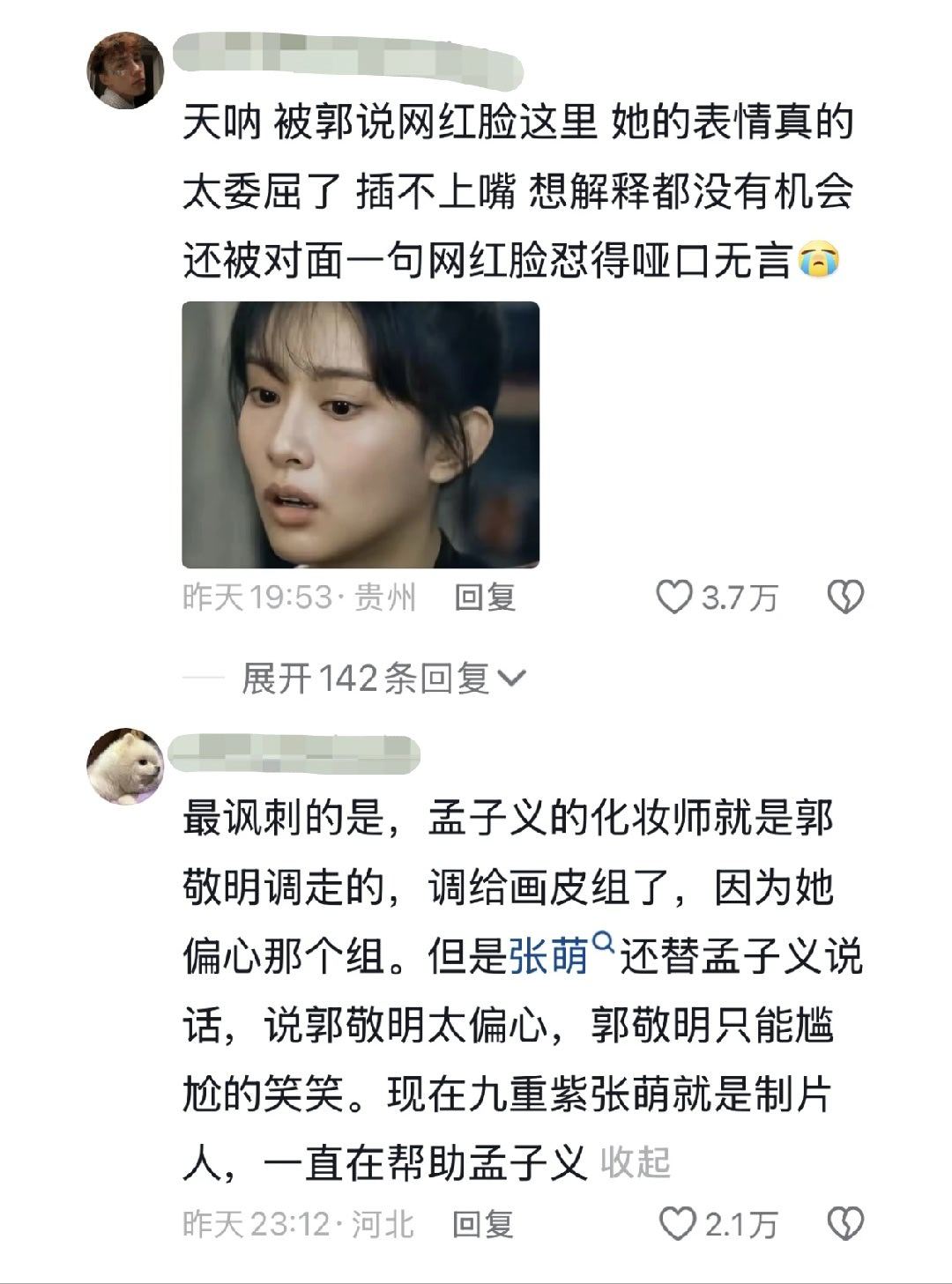Reply to the first comment via 回复
Screen dimensions: 952x1284
point(487,597)
